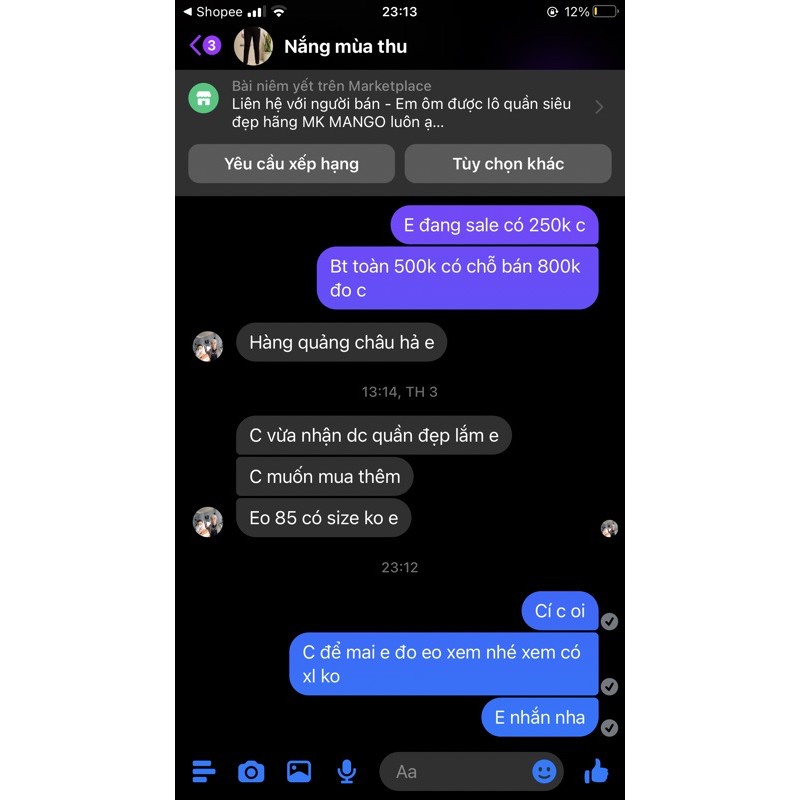Viewport: 800px width, 800px height.
Task: Go back to the chat list
Action: [203, 46]
